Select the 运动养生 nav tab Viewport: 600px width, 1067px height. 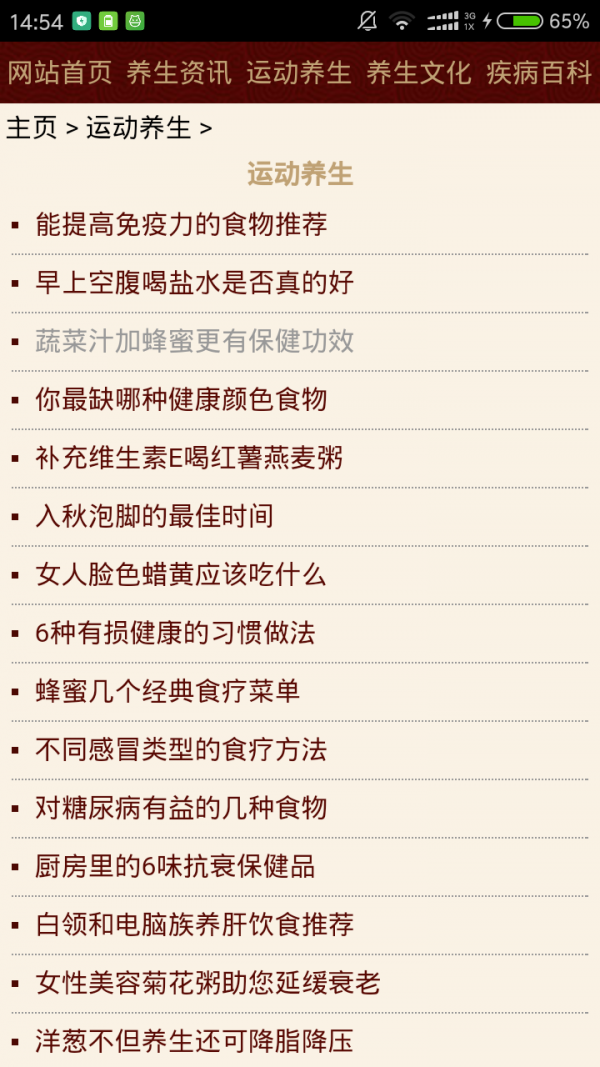coord(299,73)
